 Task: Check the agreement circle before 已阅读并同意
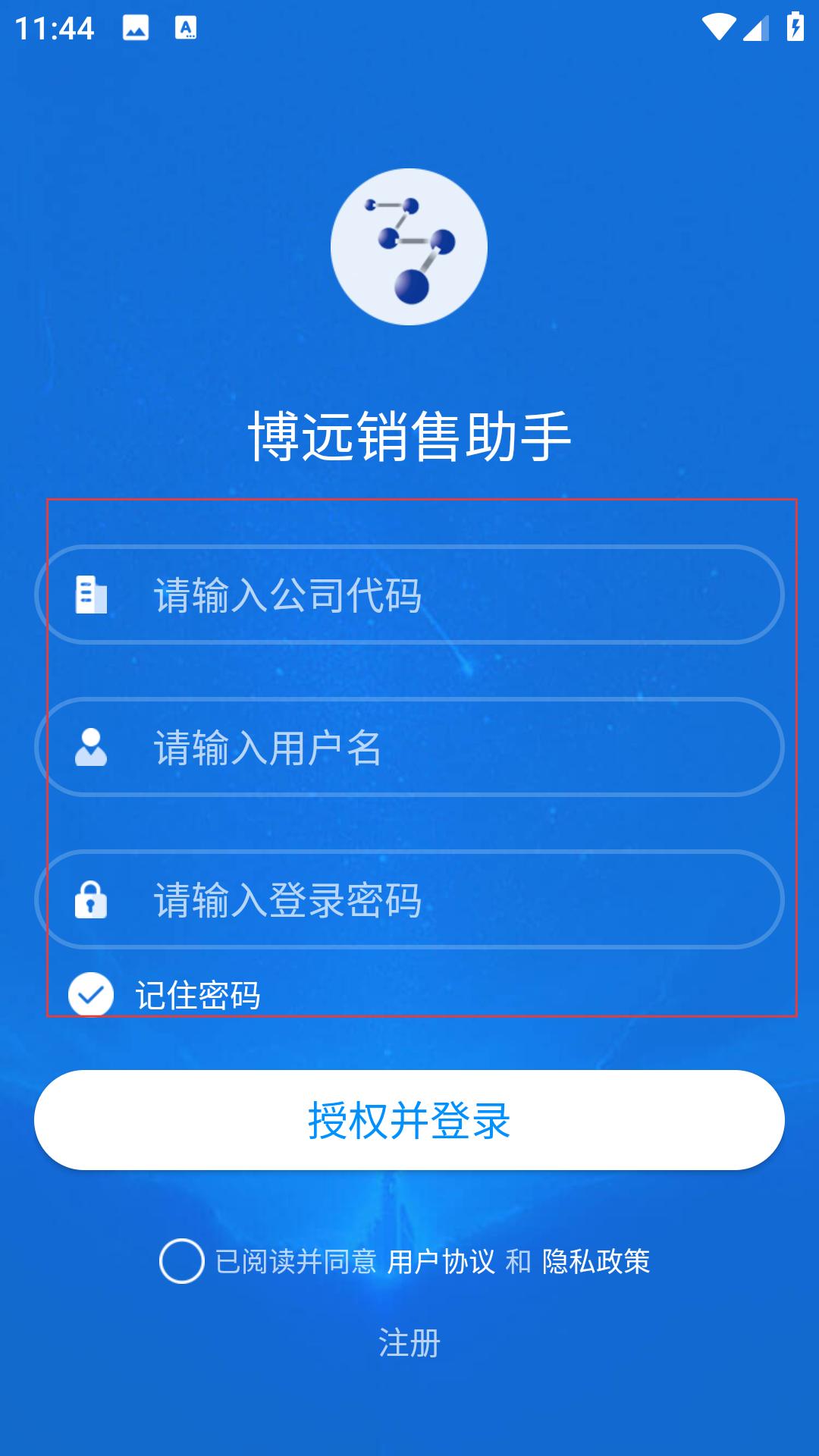(182, 1261)
